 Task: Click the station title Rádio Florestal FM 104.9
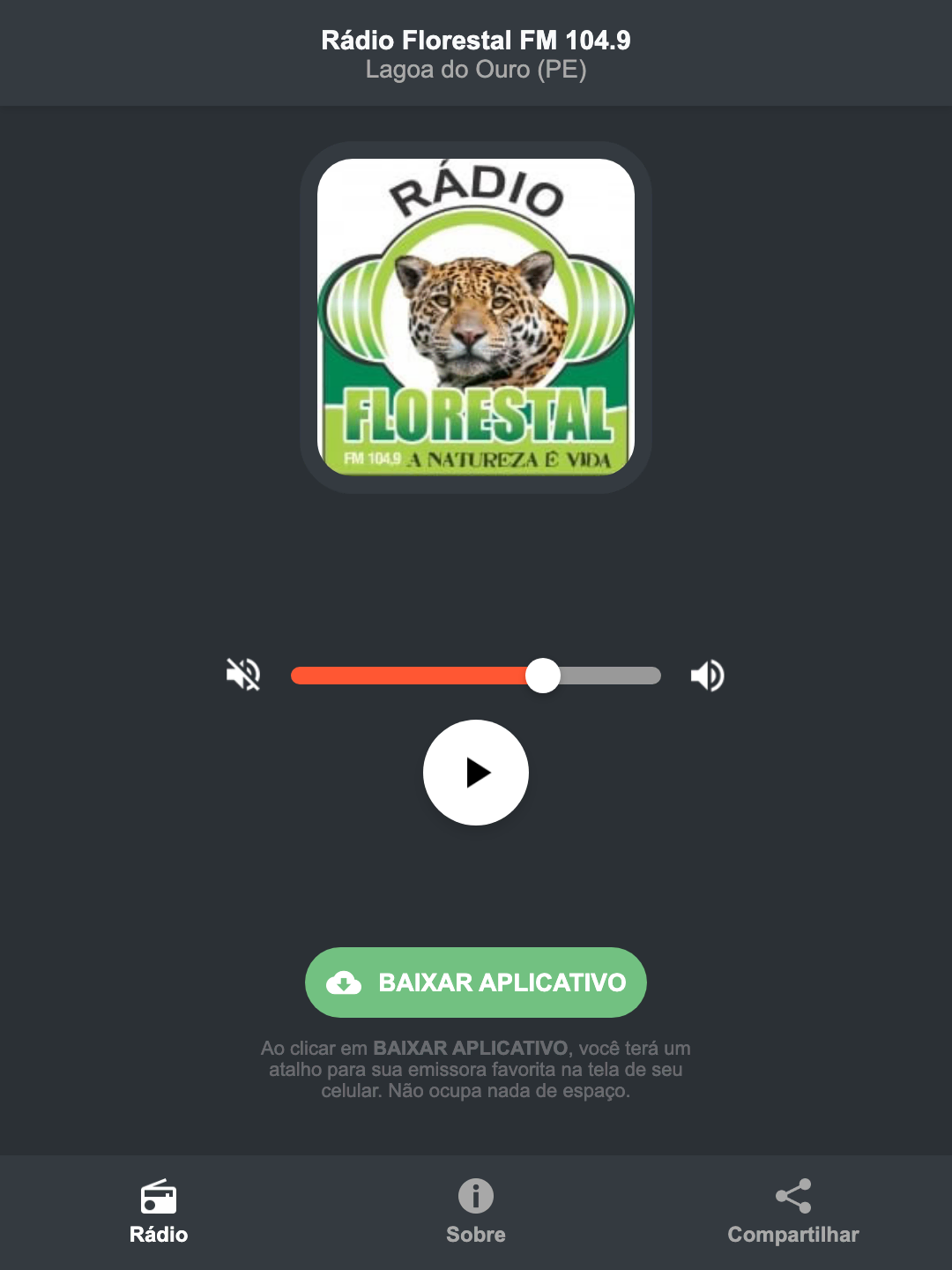(x=476, y=40)
